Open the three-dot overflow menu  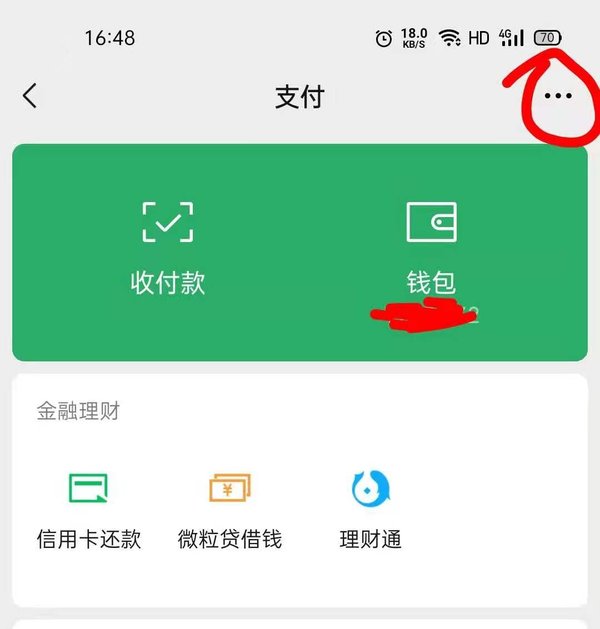click(x=557, y=97)
